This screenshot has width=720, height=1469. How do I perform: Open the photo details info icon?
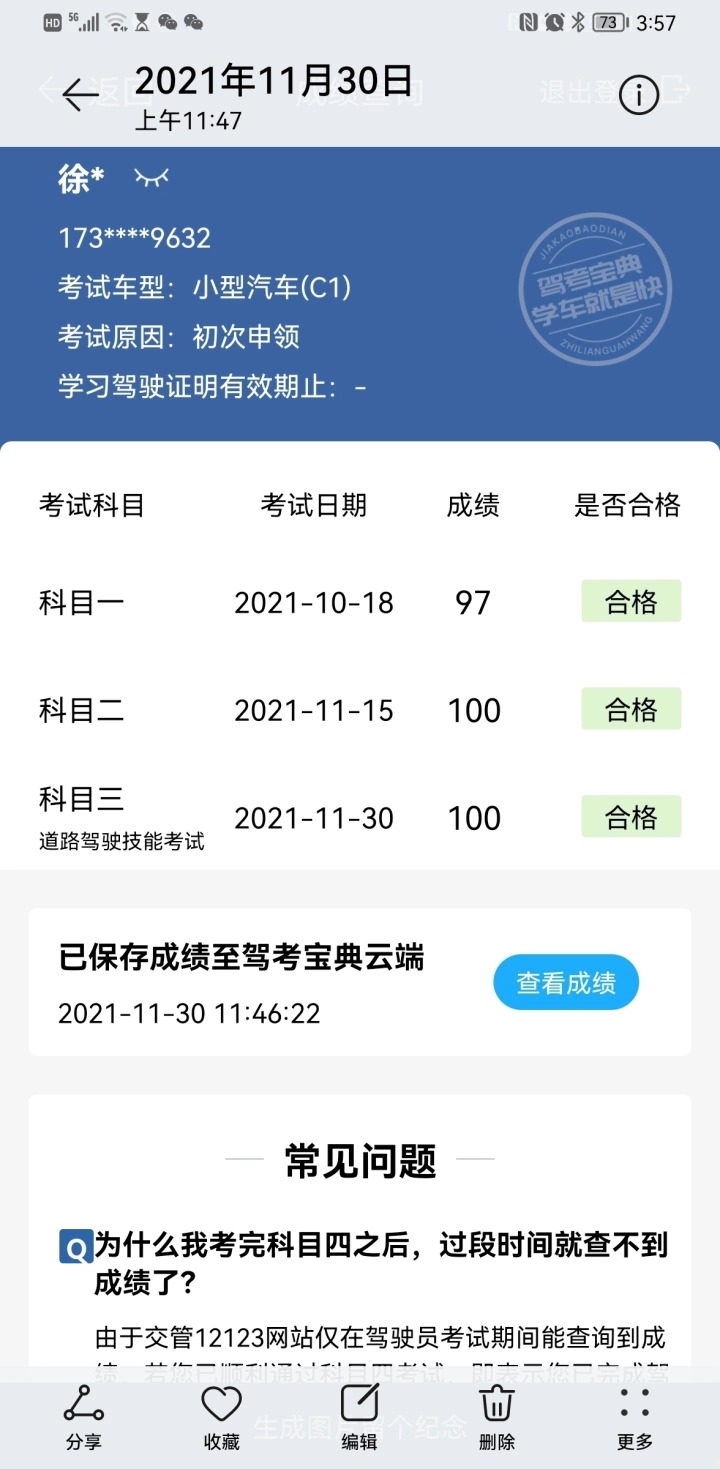click(x=639, y=94)
